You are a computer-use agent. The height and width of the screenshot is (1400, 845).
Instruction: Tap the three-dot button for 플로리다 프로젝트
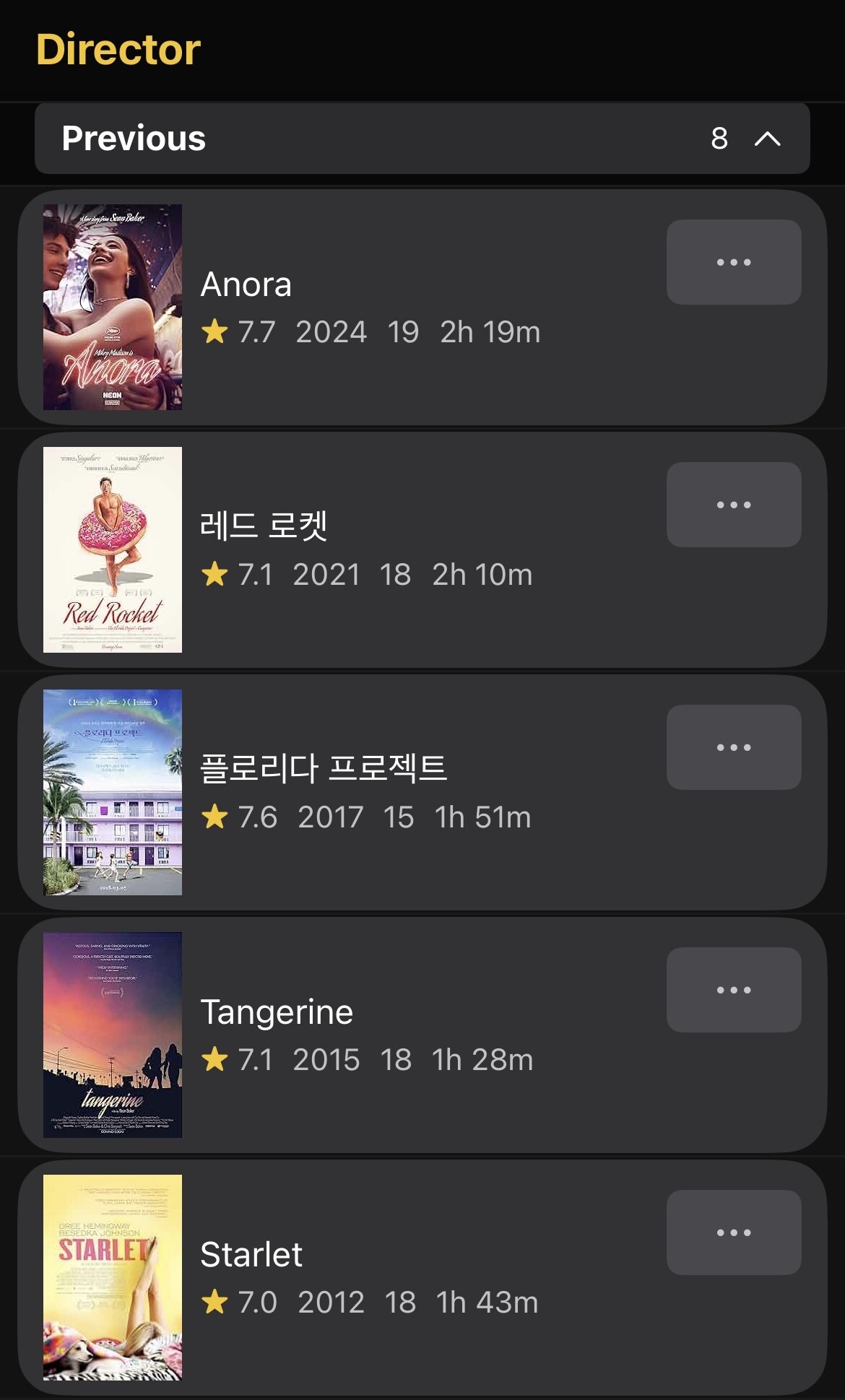733,747
